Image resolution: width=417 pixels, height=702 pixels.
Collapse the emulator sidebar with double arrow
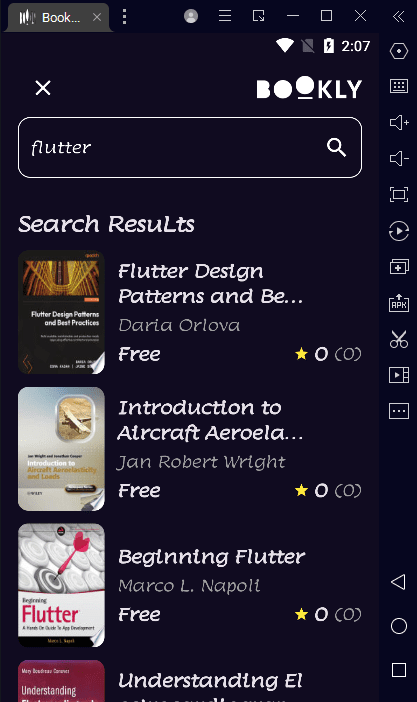[398, 17]
